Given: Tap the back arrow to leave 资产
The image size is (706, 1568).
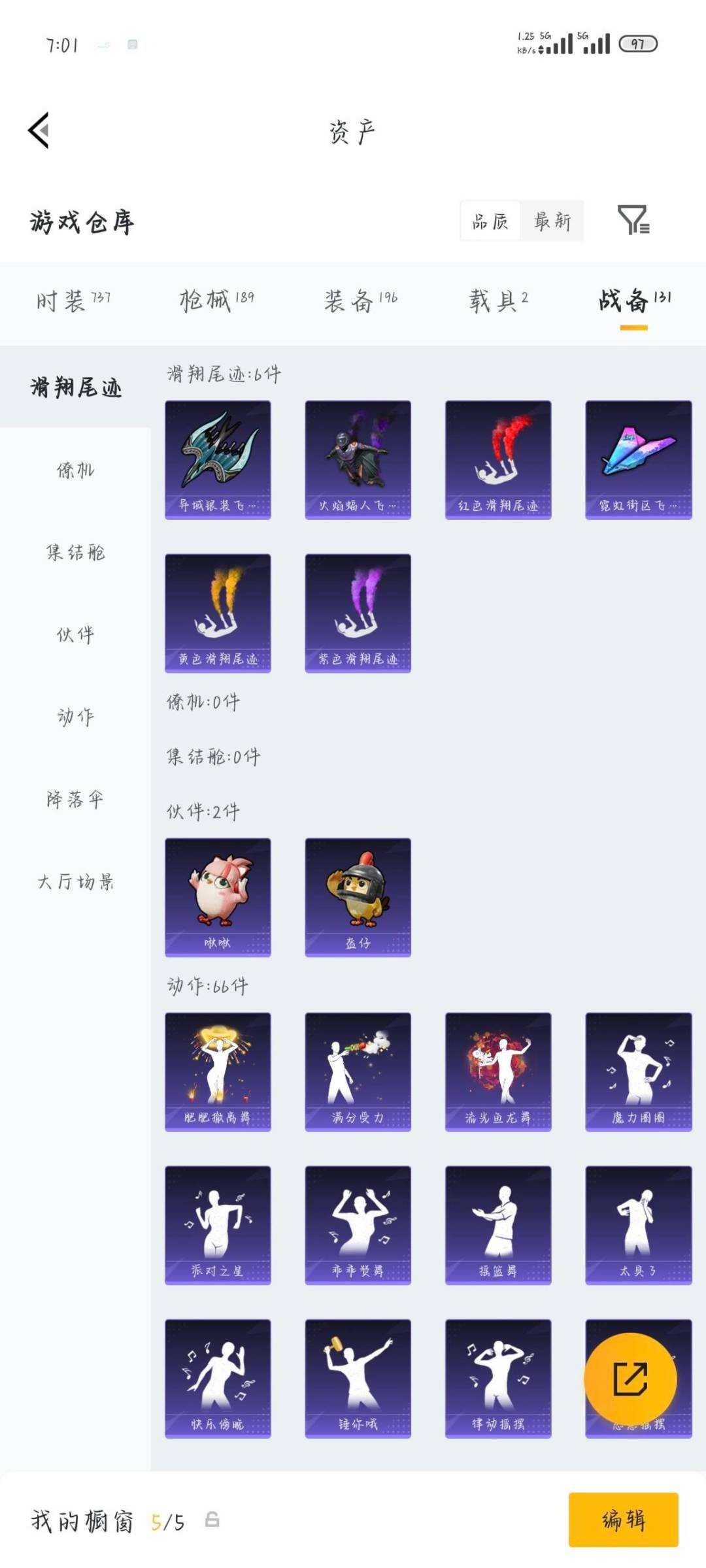Looking at the screenshot, I should click(39, 131).
